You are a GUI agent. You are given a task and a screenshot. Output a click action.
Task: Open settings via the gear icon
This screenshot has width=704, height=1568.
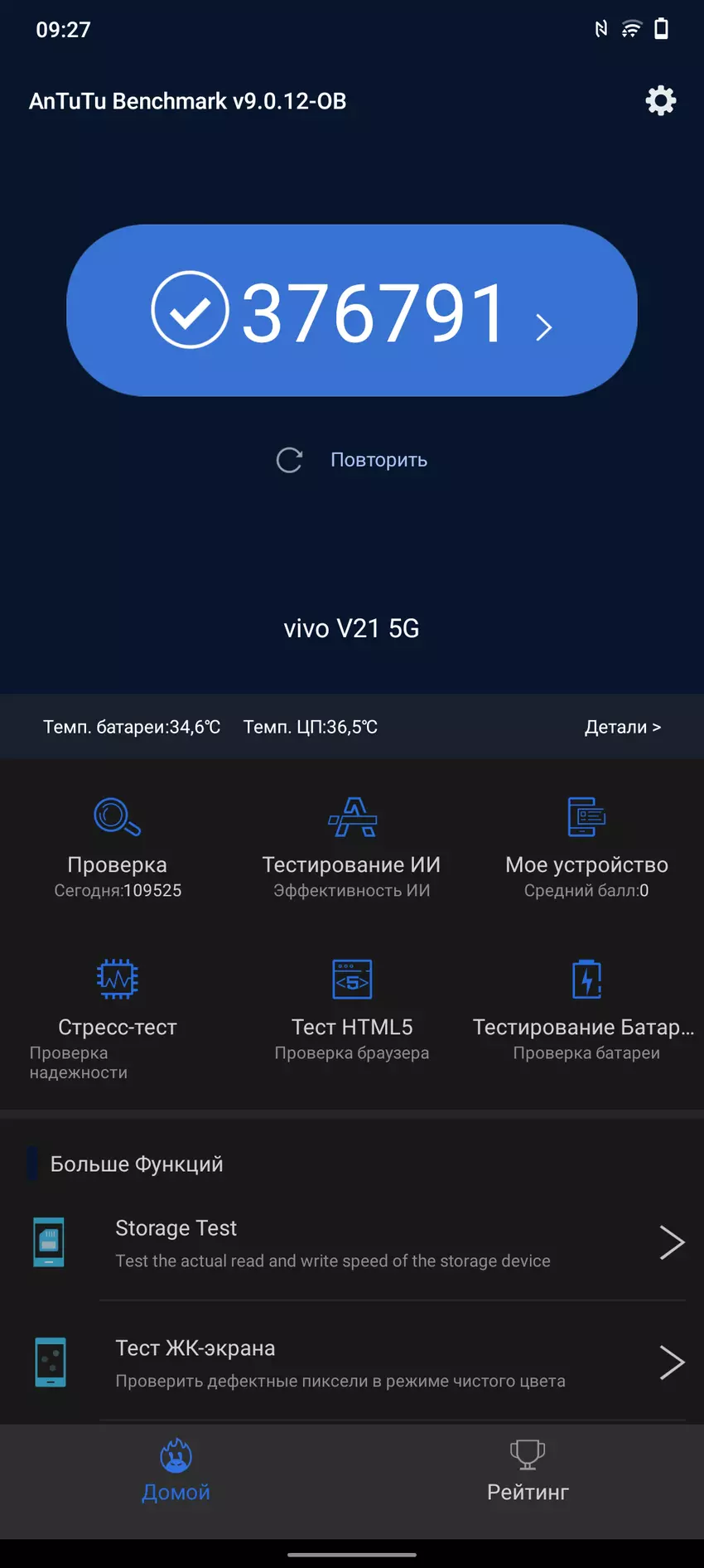coord(660,100)
